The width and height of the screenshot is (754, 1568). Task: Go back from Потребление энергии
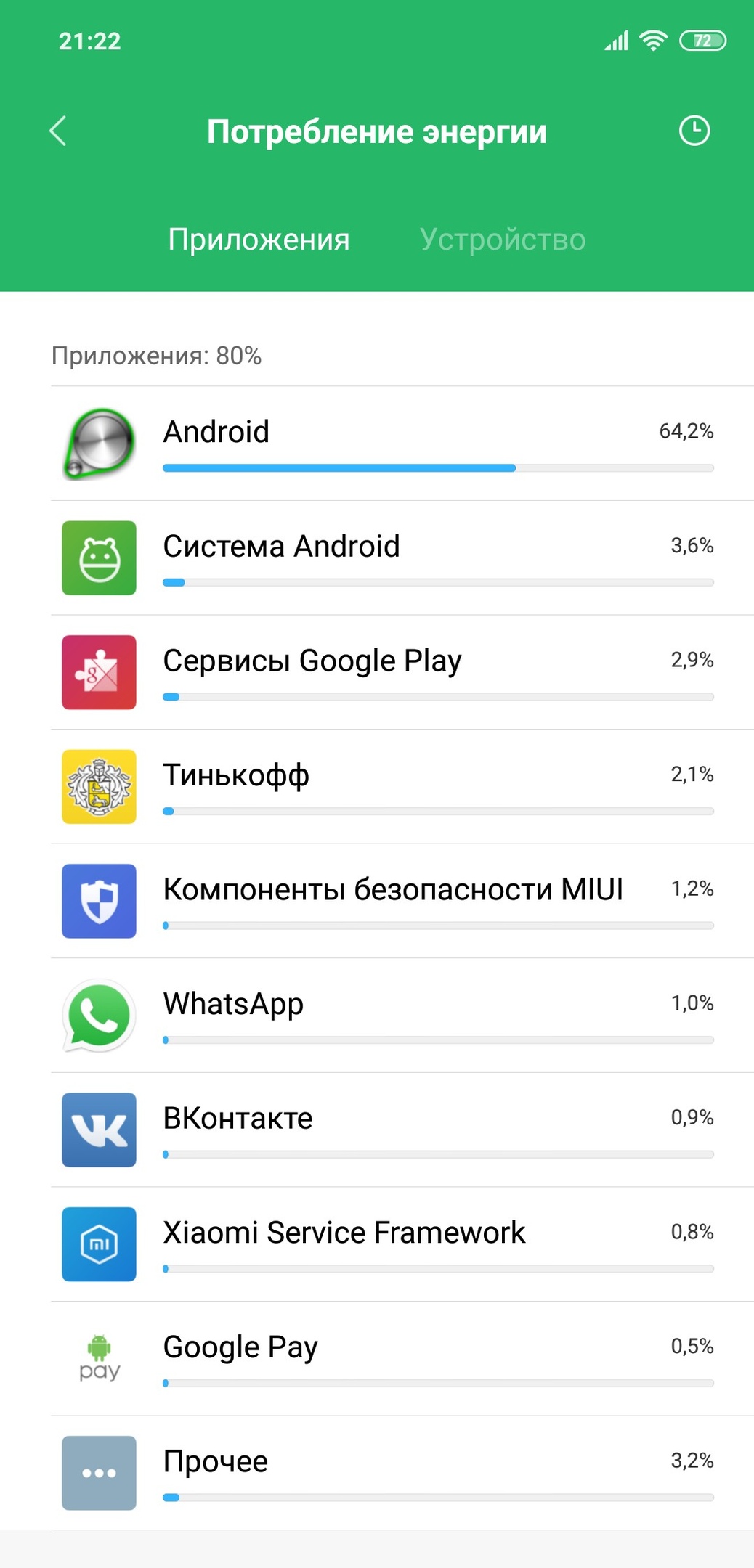[x=58, y=131]
